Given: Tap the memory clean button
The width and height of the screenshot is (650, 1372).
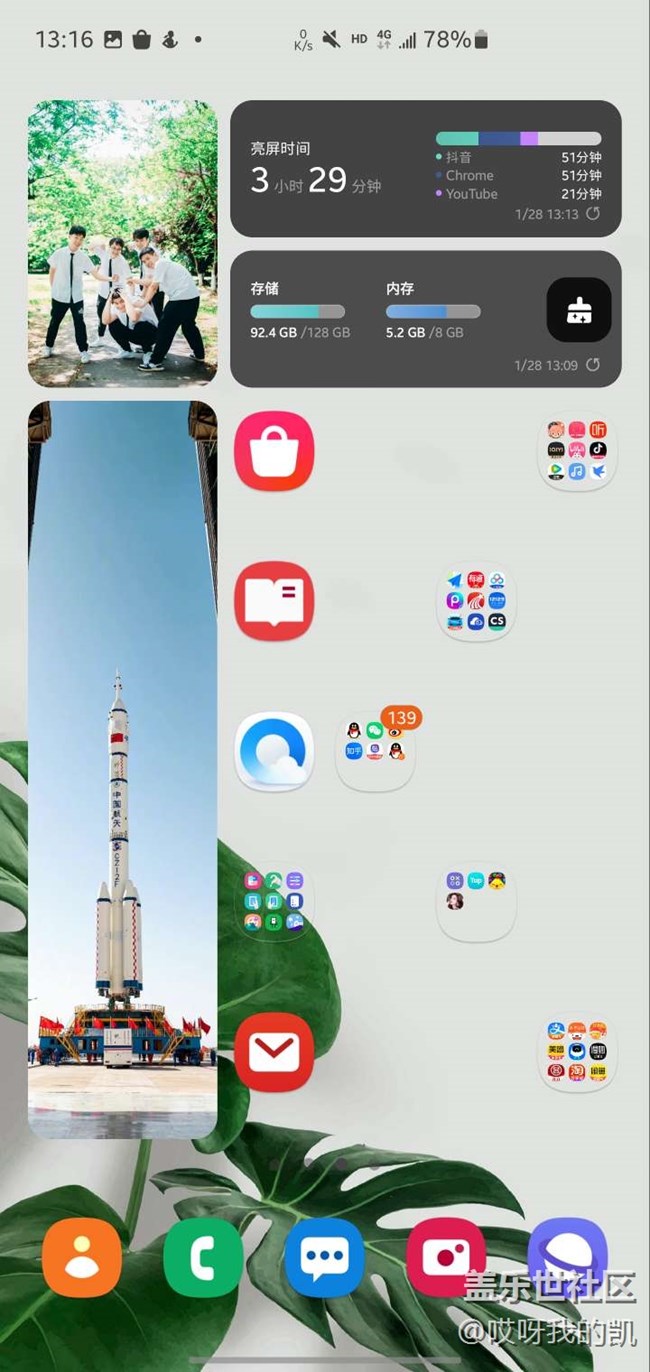Looking at the screenshot, I should (579, 310).
